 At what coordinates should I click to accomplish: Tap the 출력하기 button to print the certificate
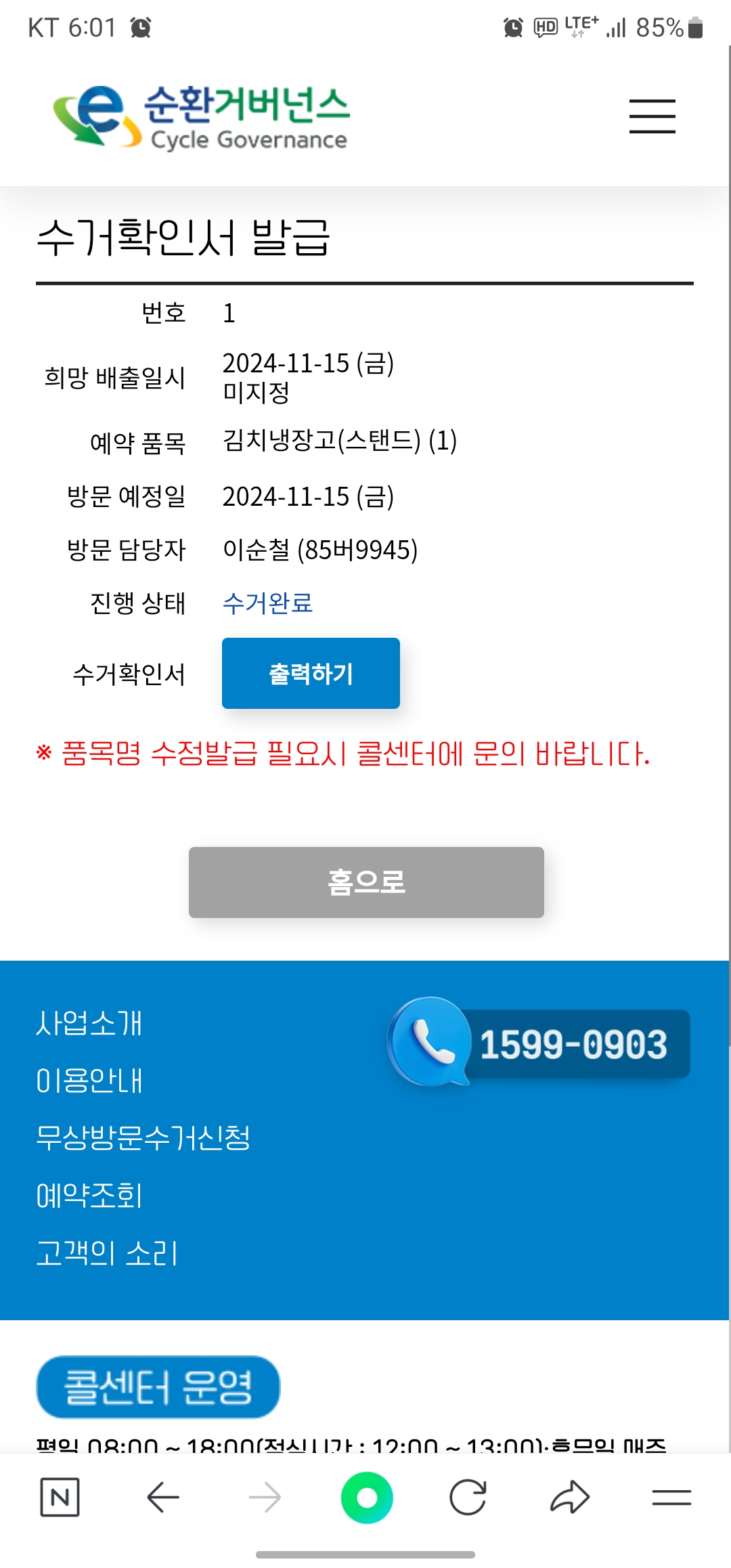pos(311,674)
